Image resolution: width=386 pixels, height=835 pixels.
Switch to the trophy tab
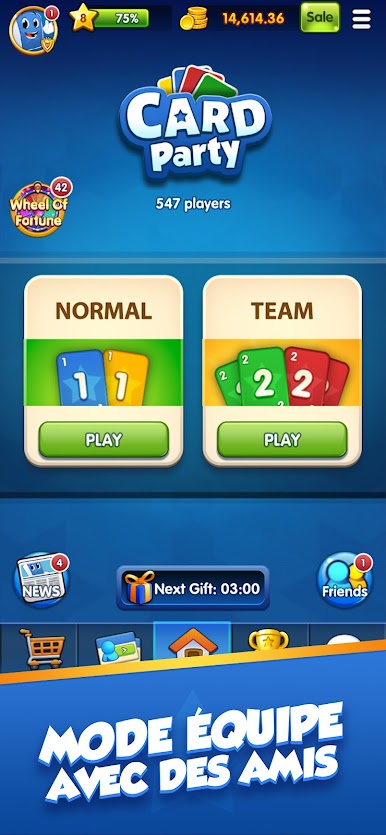pyautogui.click(x=269, y=638)
